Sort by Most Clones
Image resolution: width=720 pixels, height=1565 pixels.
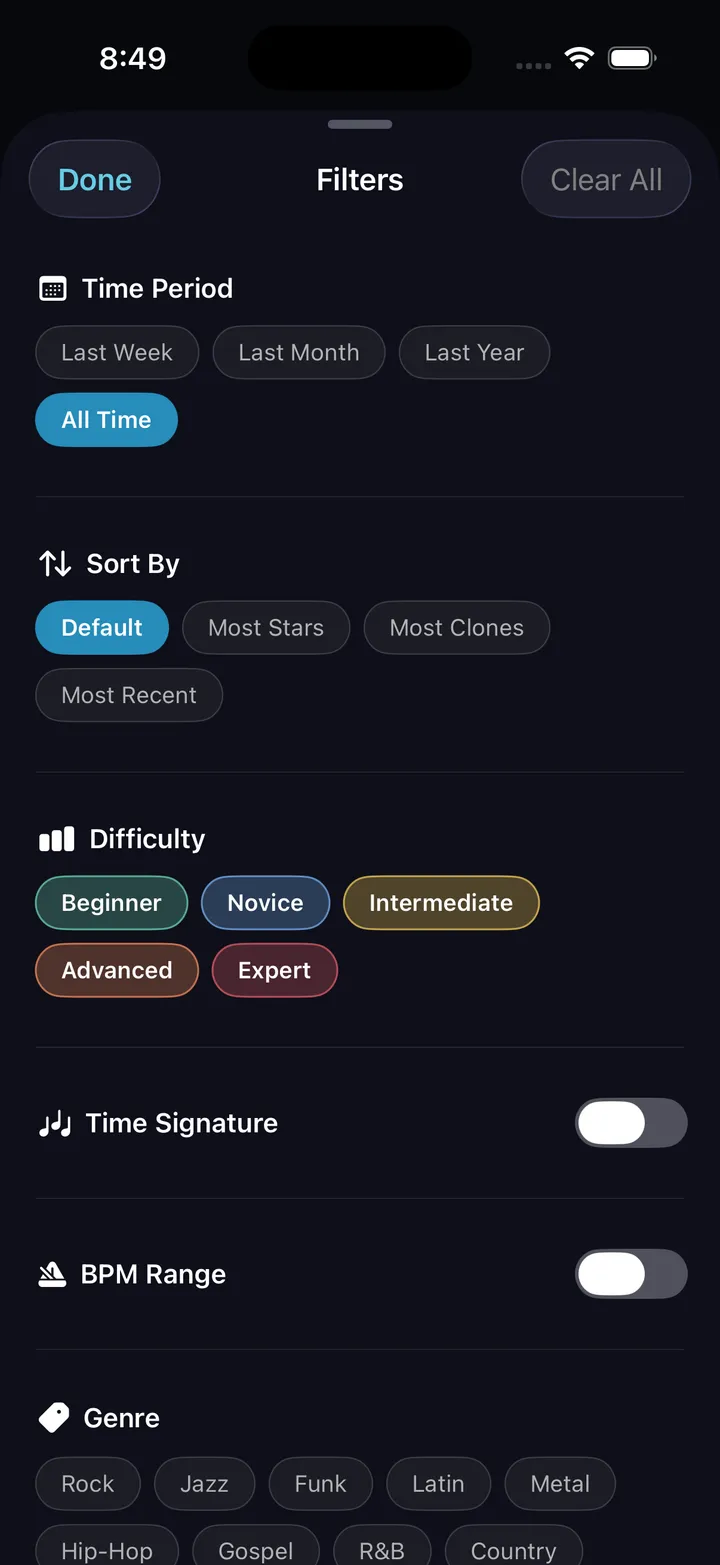pyautogui.click(x=457, y=628)
